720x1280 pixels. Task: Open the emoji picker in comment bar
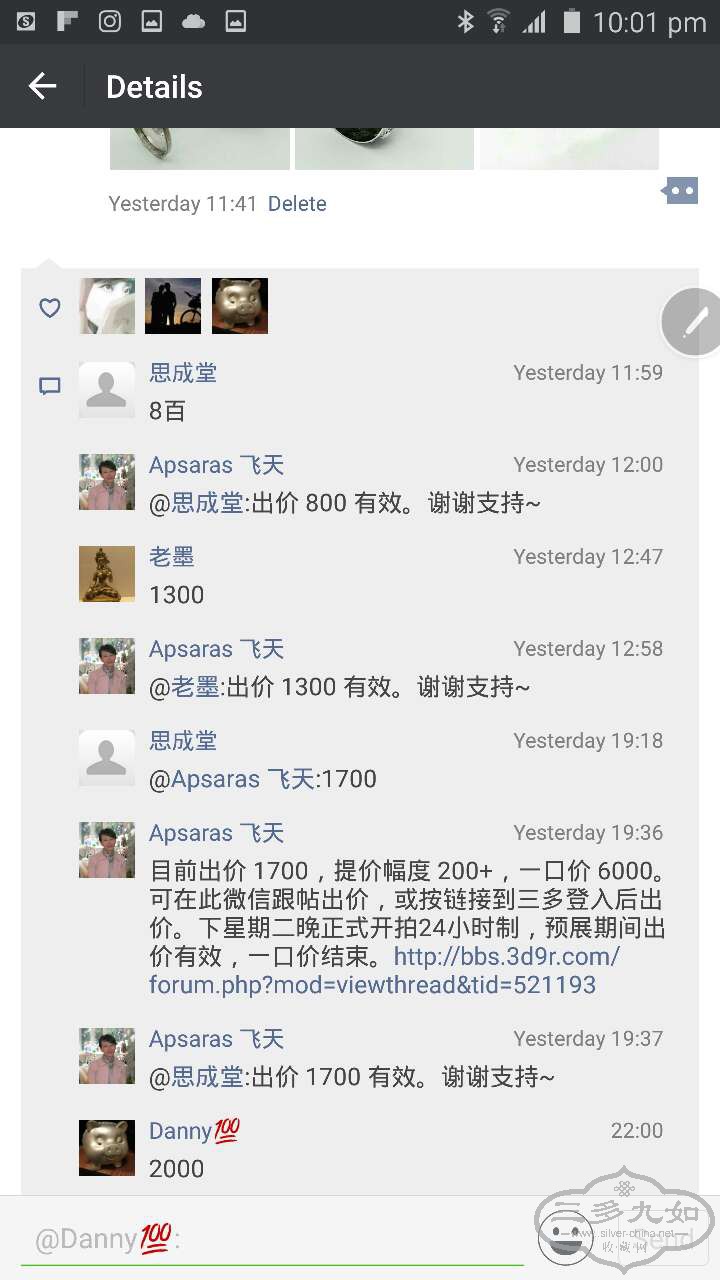[565, 1238]
